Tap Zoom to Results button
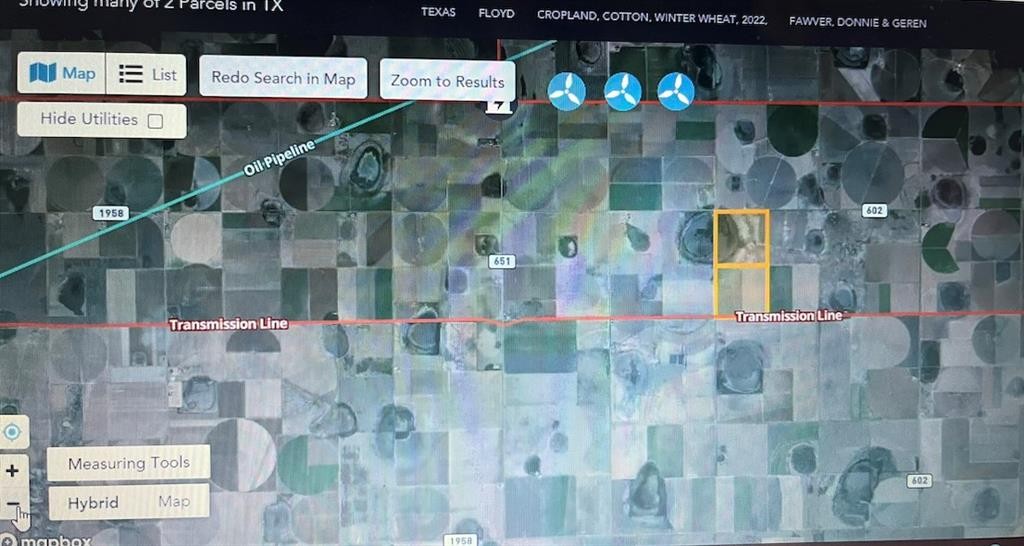This screenshot has width=1024, height=546. coord(447,81)
